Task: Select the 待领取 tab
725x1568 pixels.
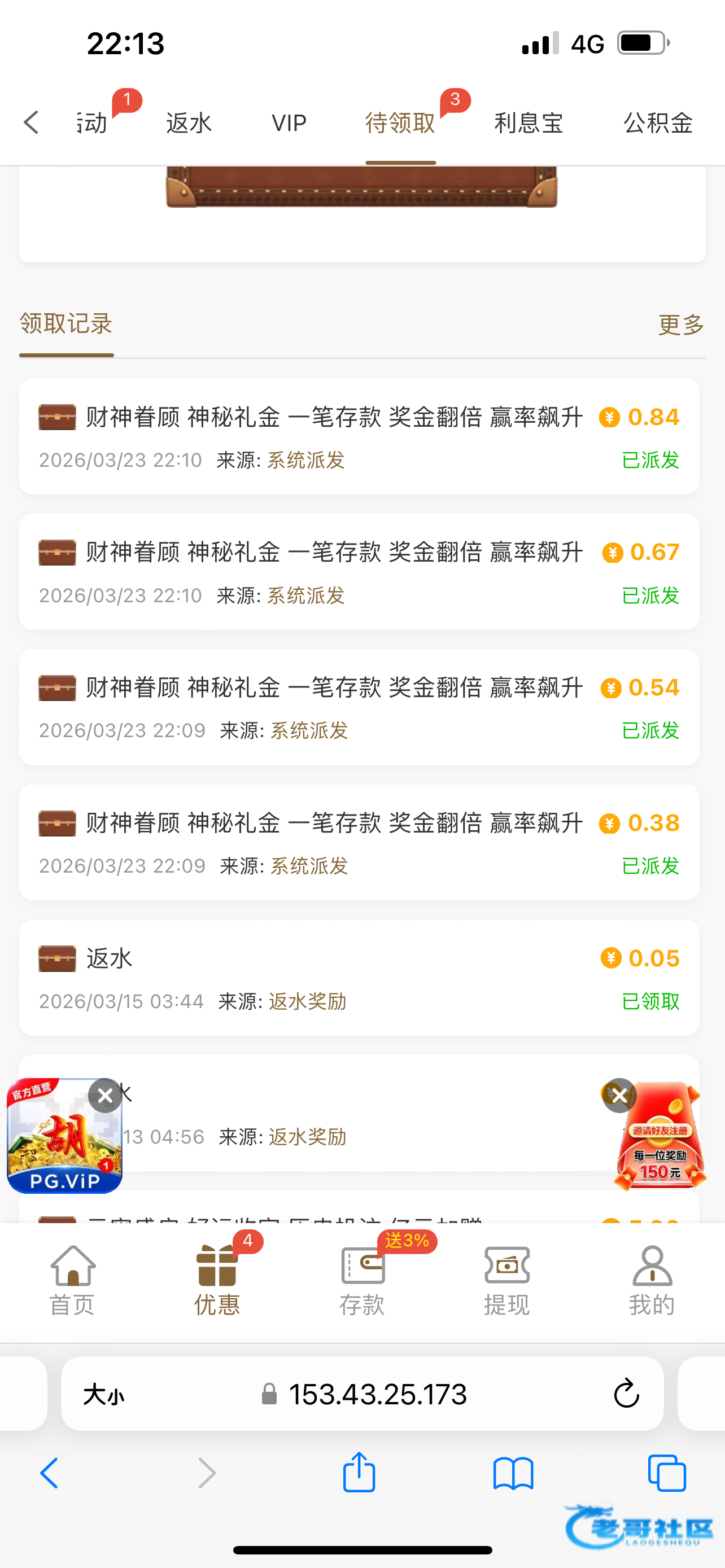Action: pos(400,123)
